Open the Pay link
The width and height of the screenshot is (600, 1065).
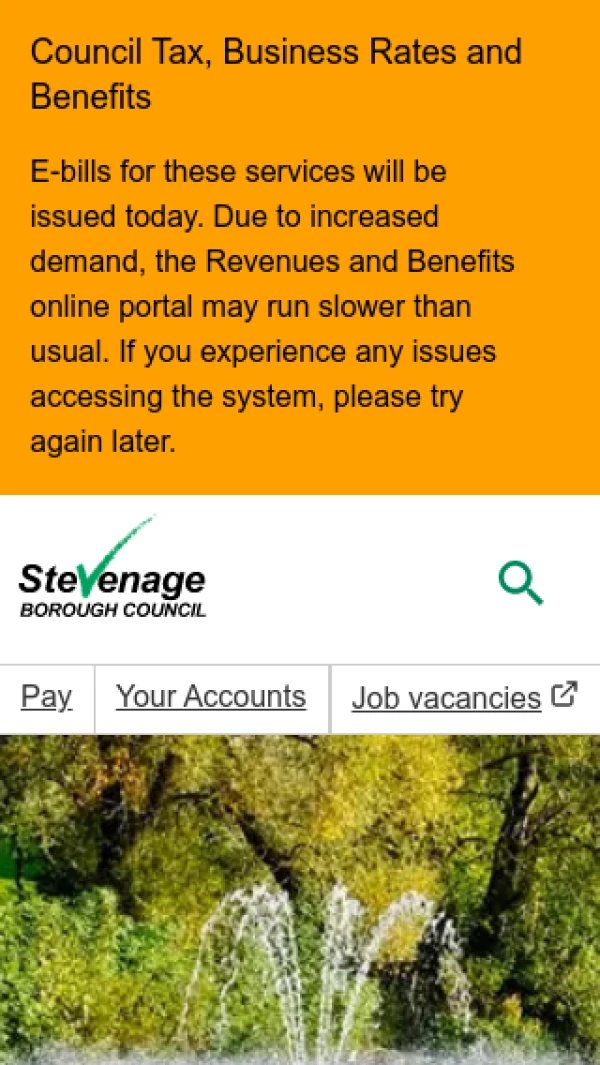(47, 696)
